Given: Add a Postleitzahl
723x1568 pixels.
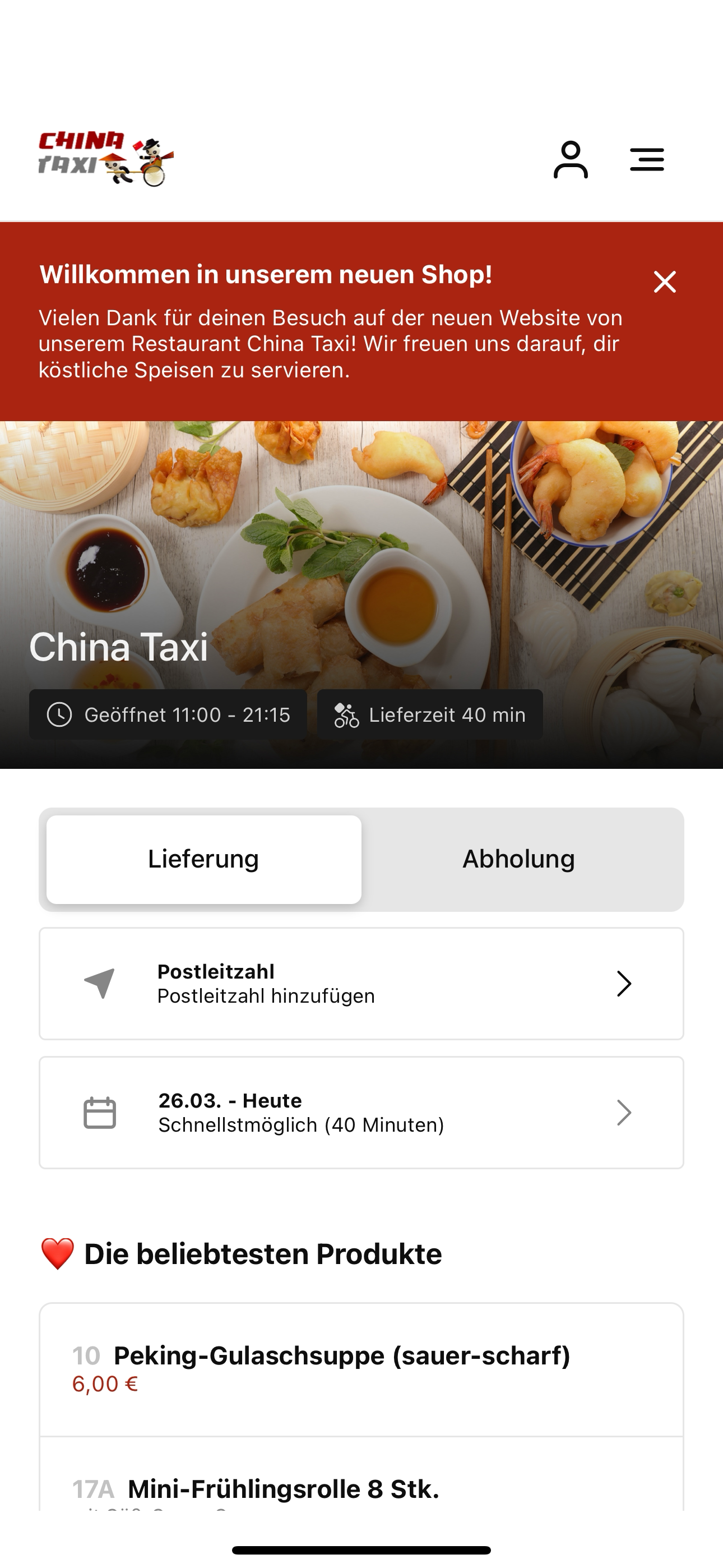Looking at the screenshot, I should click(x=361, y=984).
